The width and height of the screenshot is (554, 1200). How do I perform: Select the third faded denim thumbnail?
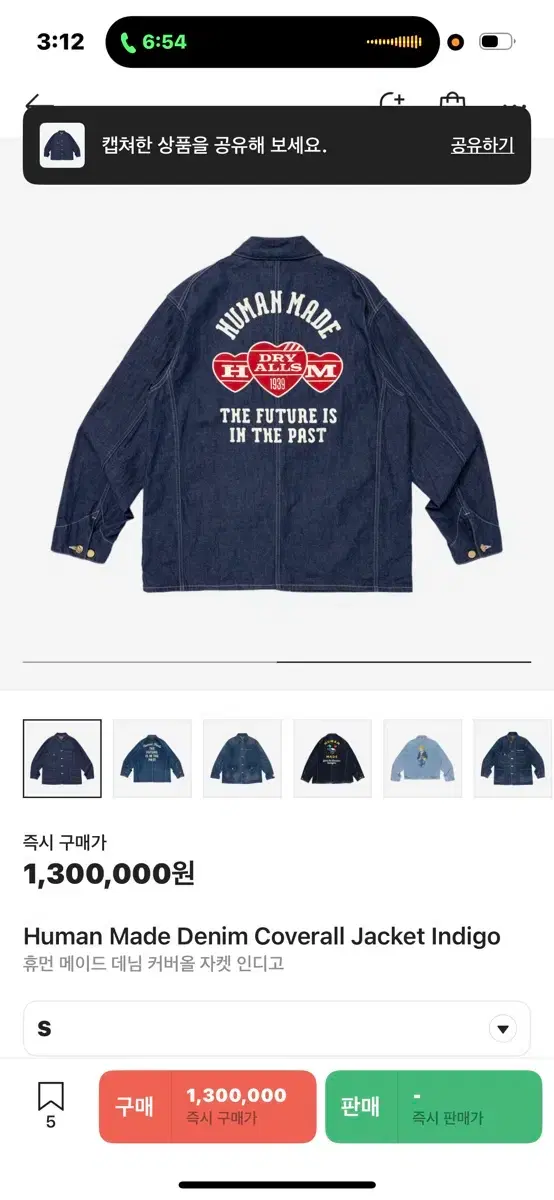(242, 758)
